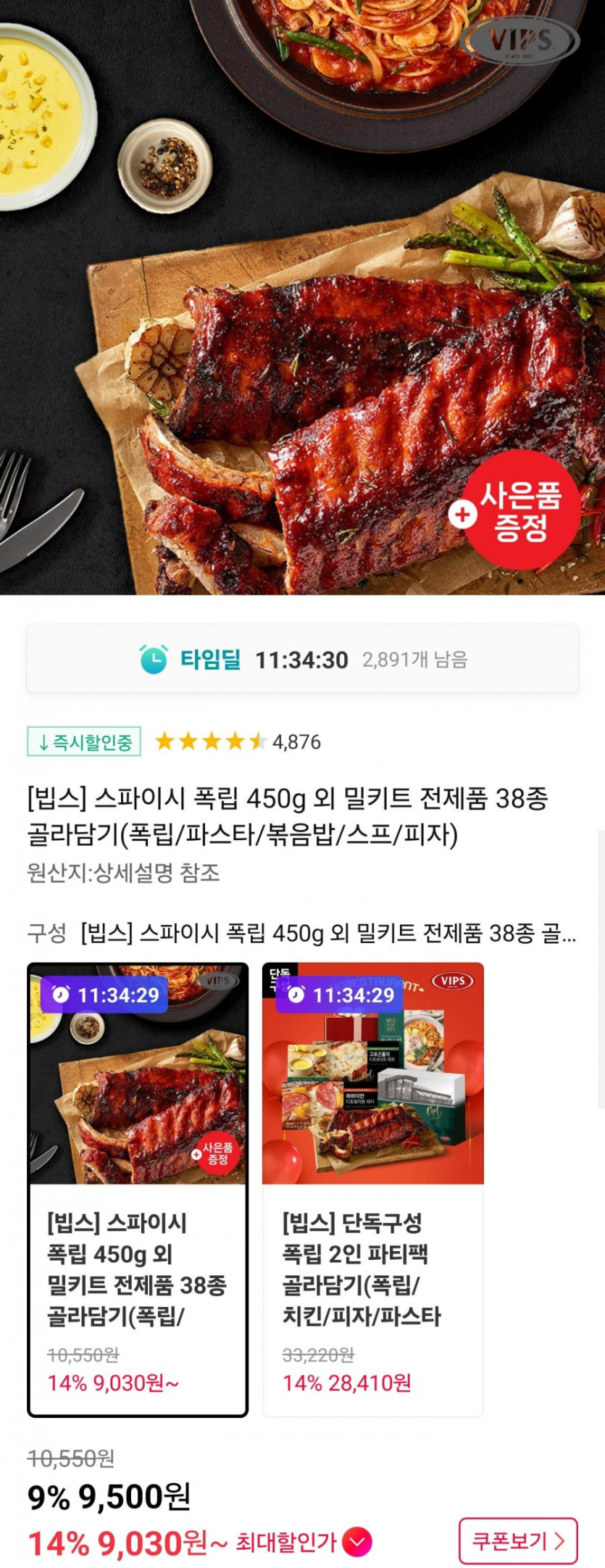The height and width of the screenshot is (1568, 605).
Task: Open the main product photo
Action: coord(302,297)
